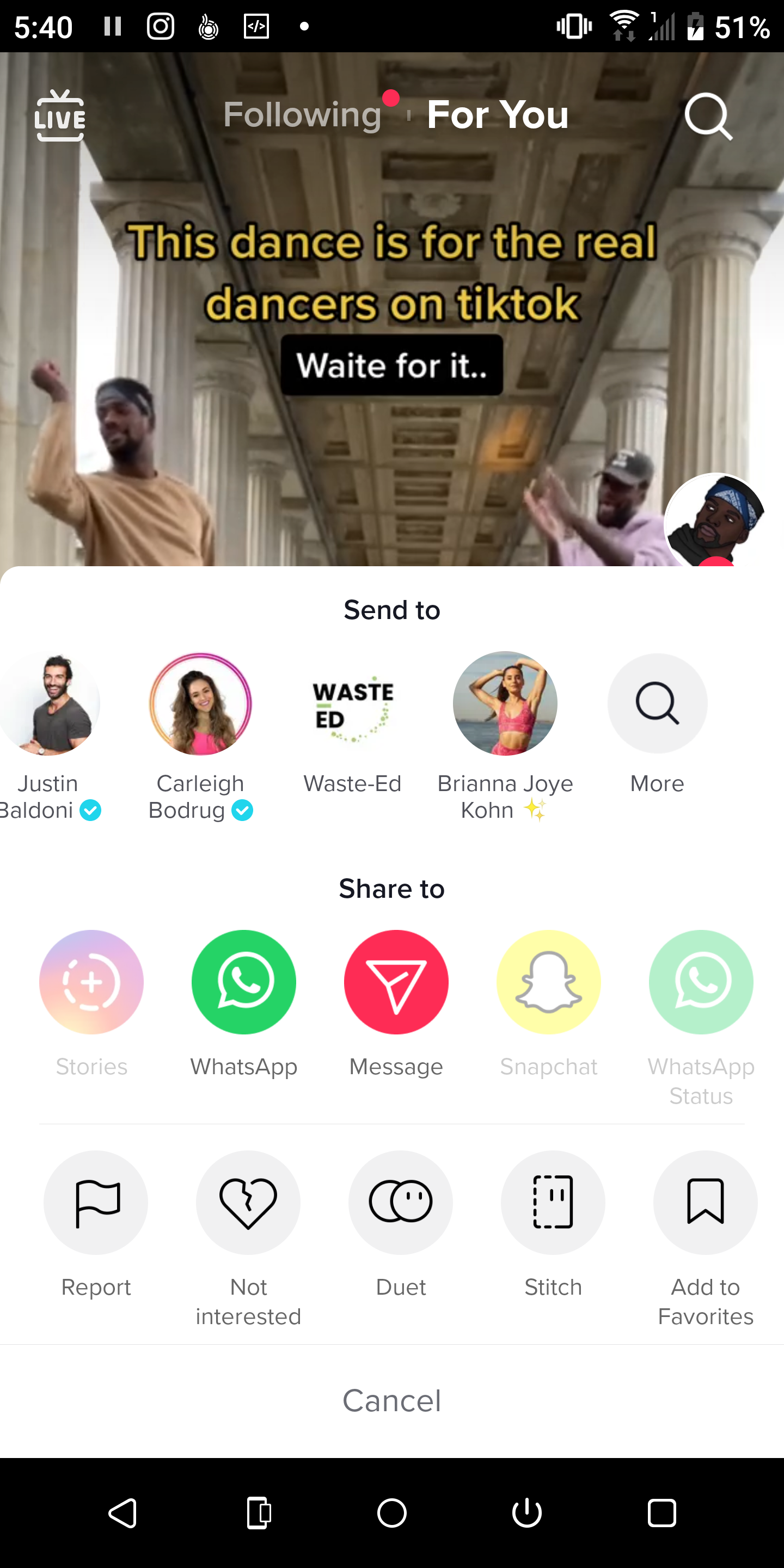Viewport: 784px width, 1568px height.
Task: Share via Message option
Action: point(396,982)
